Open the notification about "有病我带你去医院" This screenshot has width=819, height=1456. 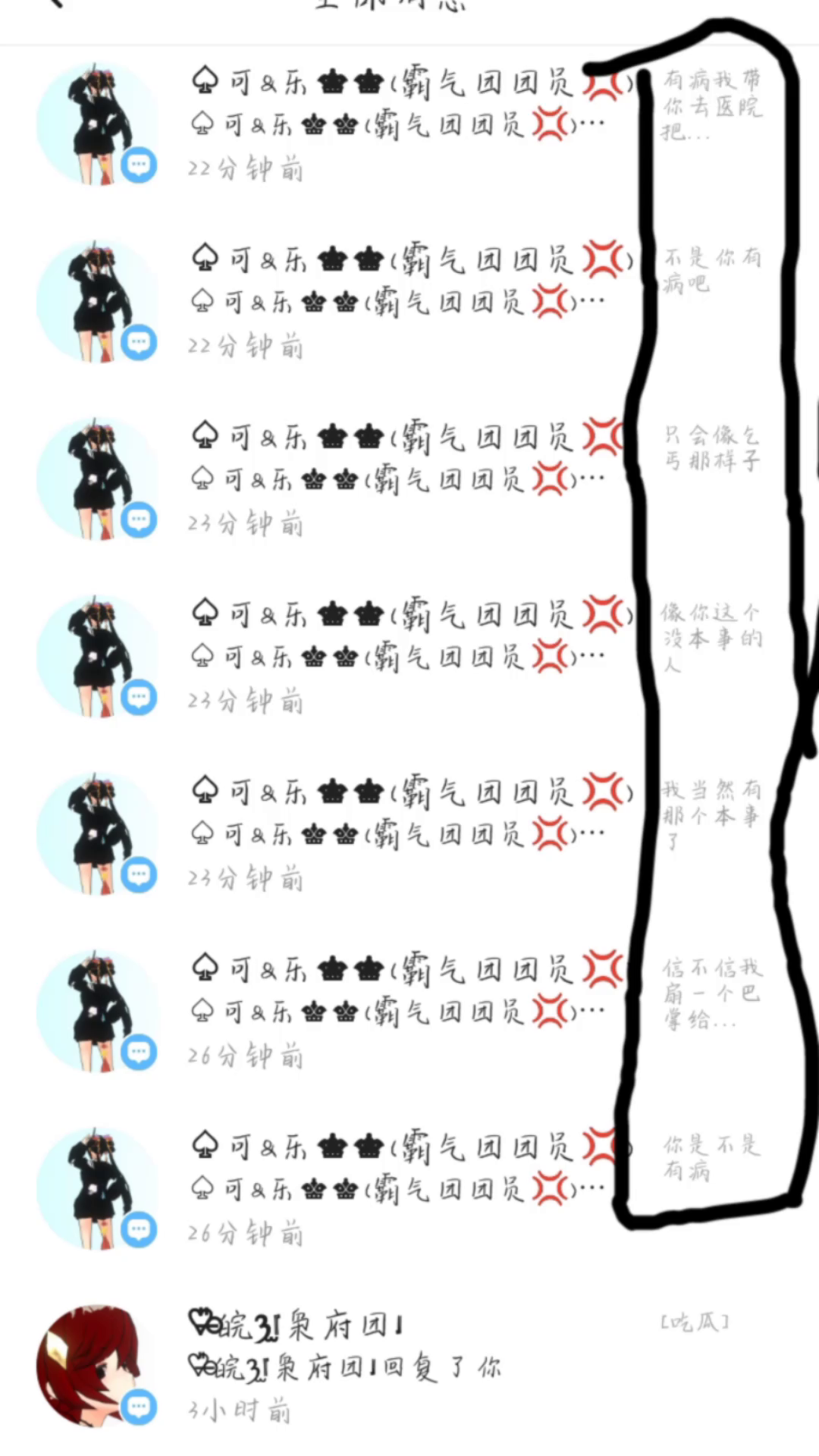click(x=409, y=125)
